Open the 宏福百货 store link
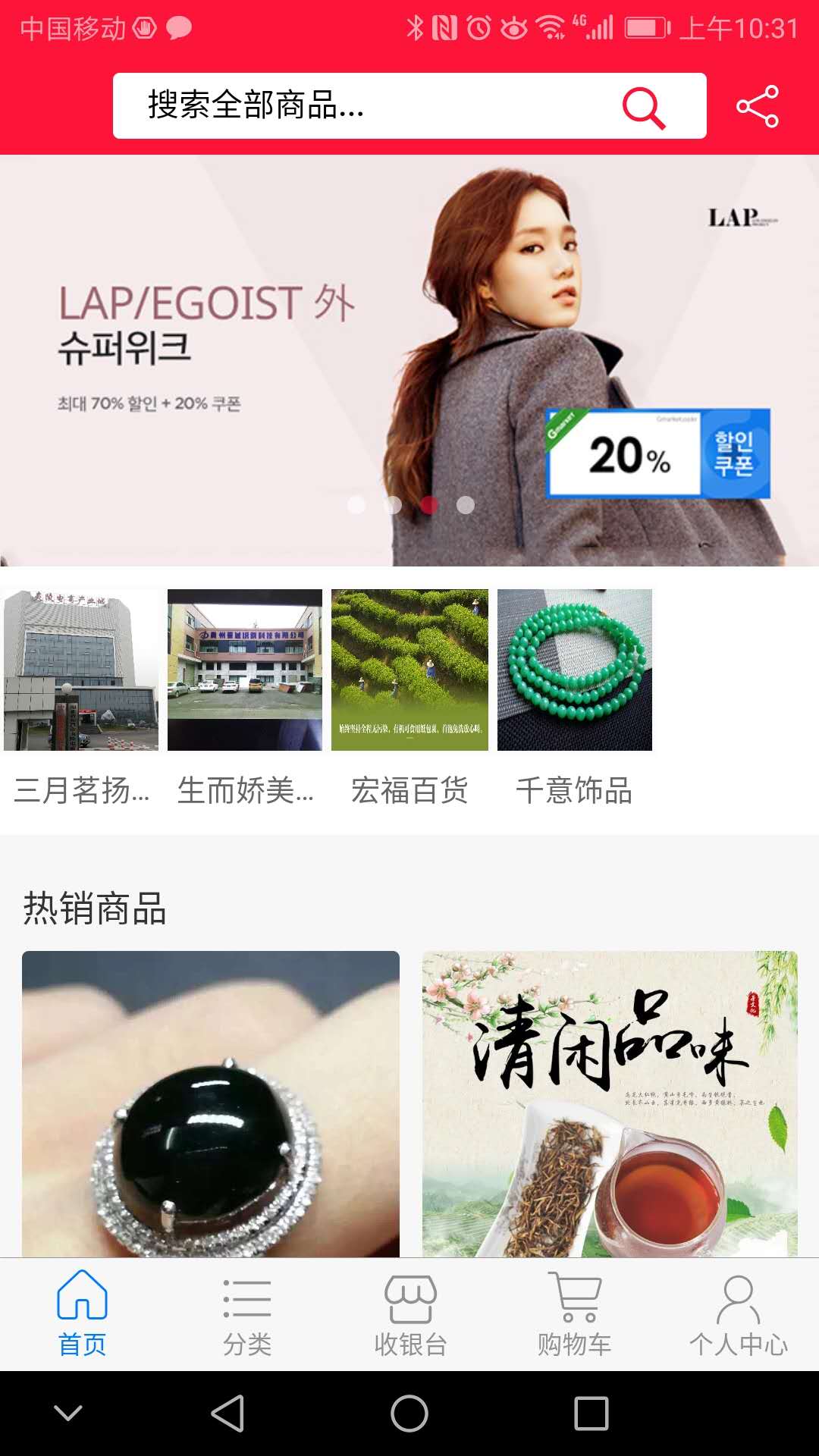 (409, 791)
